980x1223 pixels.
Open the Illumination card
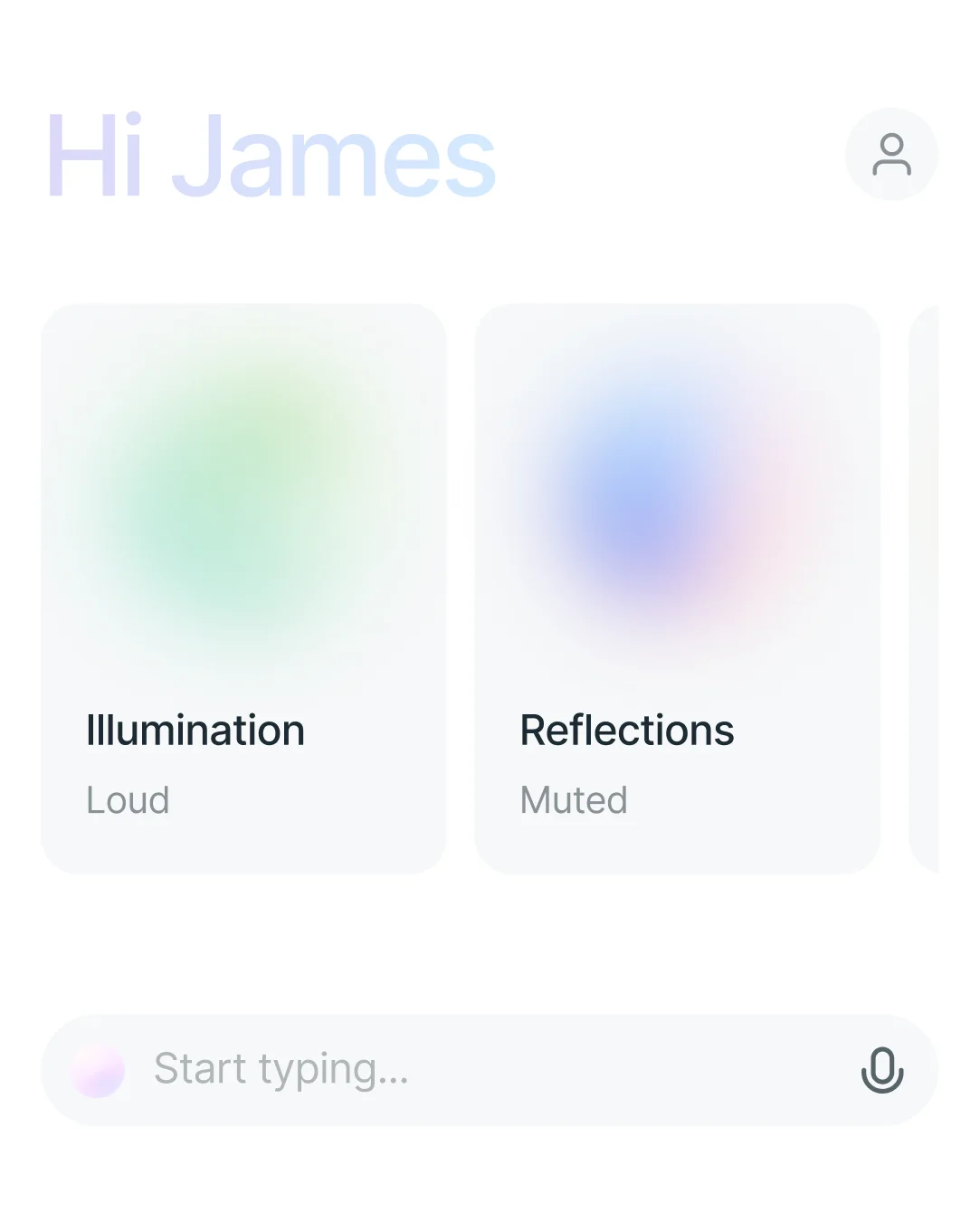click(243, 588)
